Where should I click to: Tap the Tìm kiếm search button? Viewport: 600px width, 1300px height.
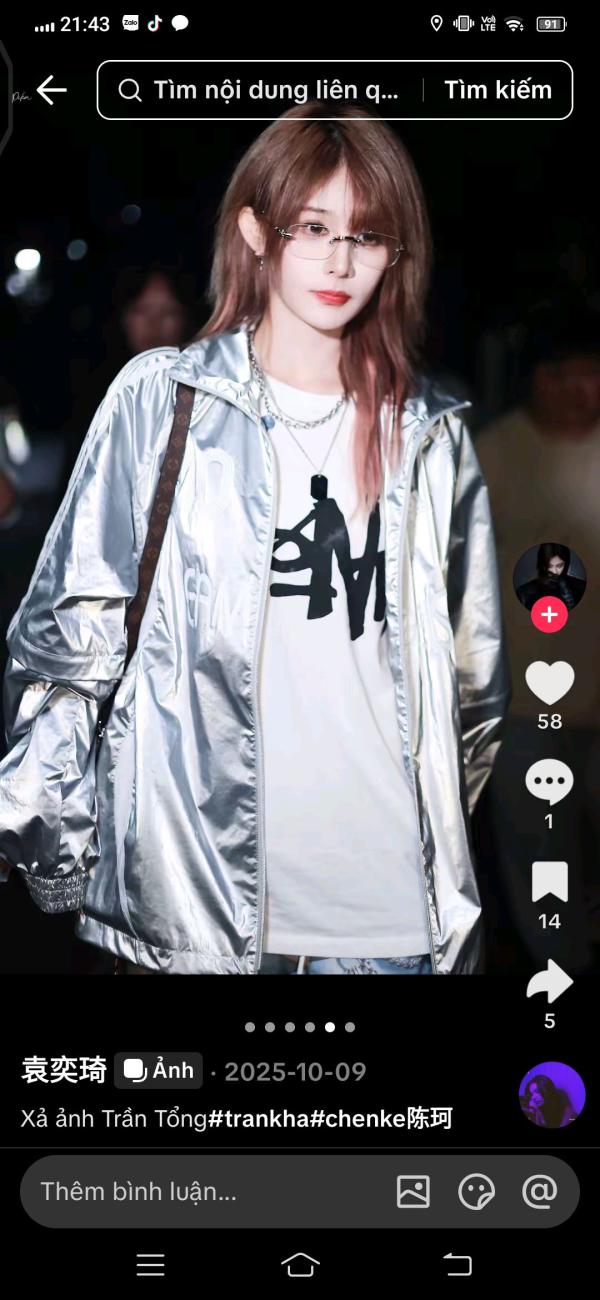[x=498, y=90]
